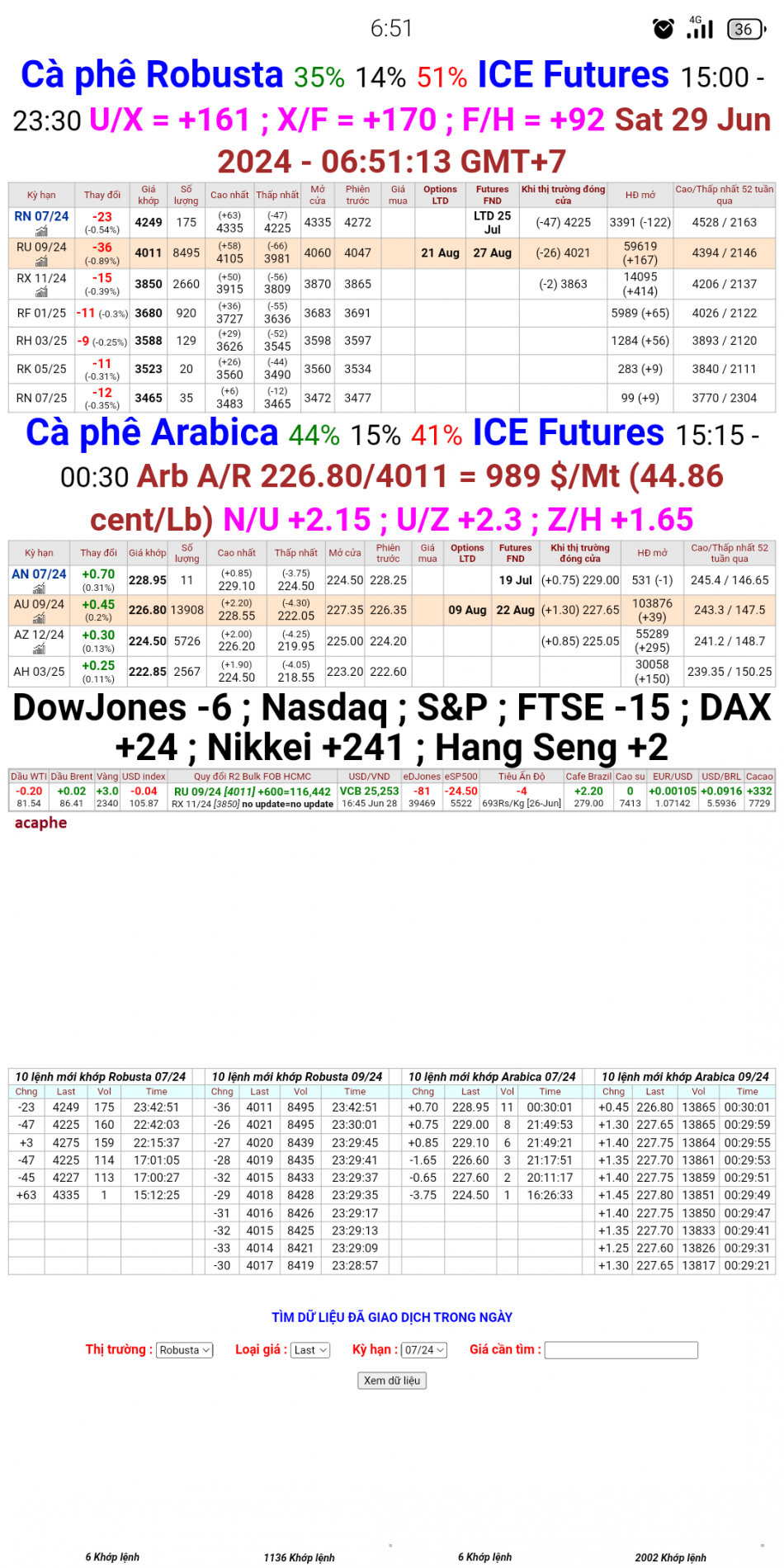Open the Loại giá dropdown showing Last

click(309, 1350)
